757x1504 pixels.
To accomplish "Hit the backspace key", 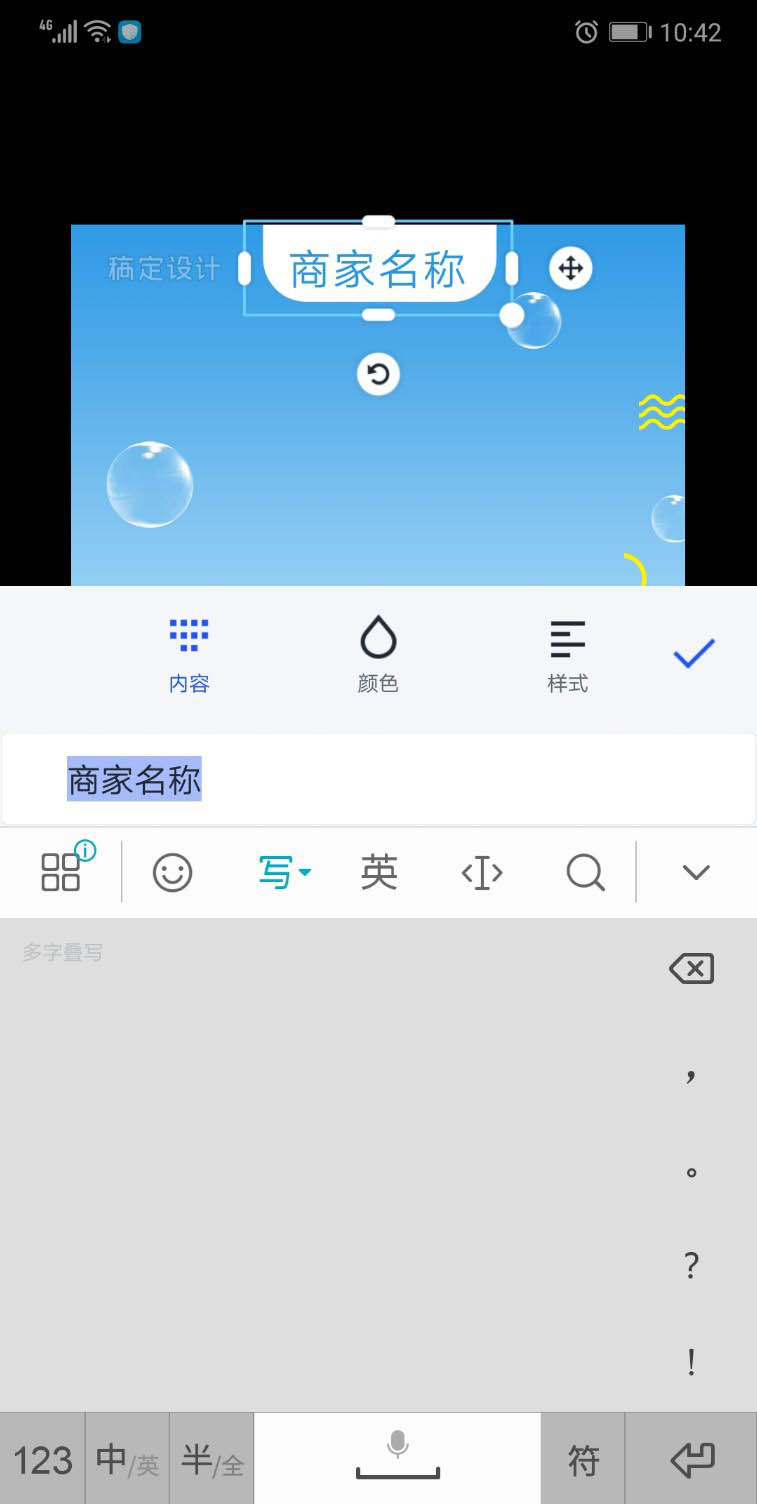I will [x=691, y=968].
